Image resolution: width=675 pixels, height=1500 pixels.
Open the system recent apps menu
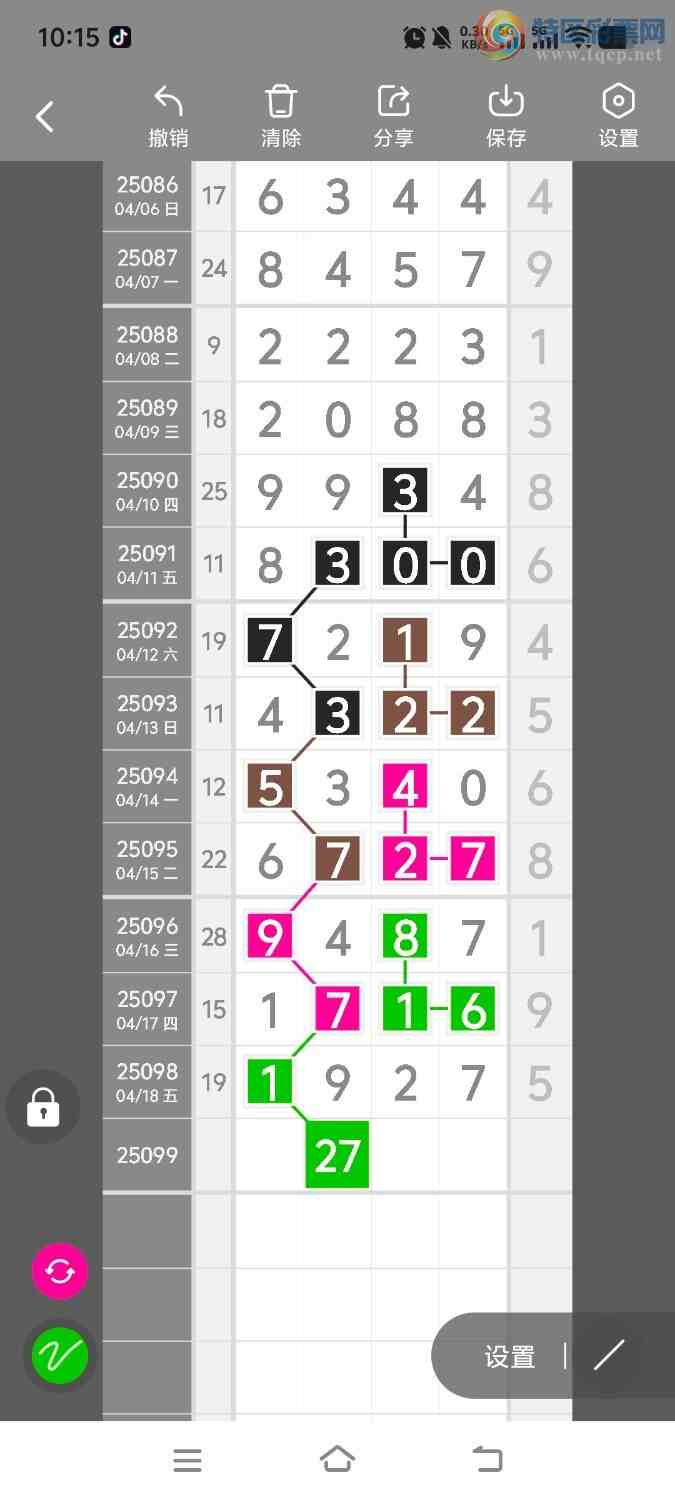tap(187, 1460)
